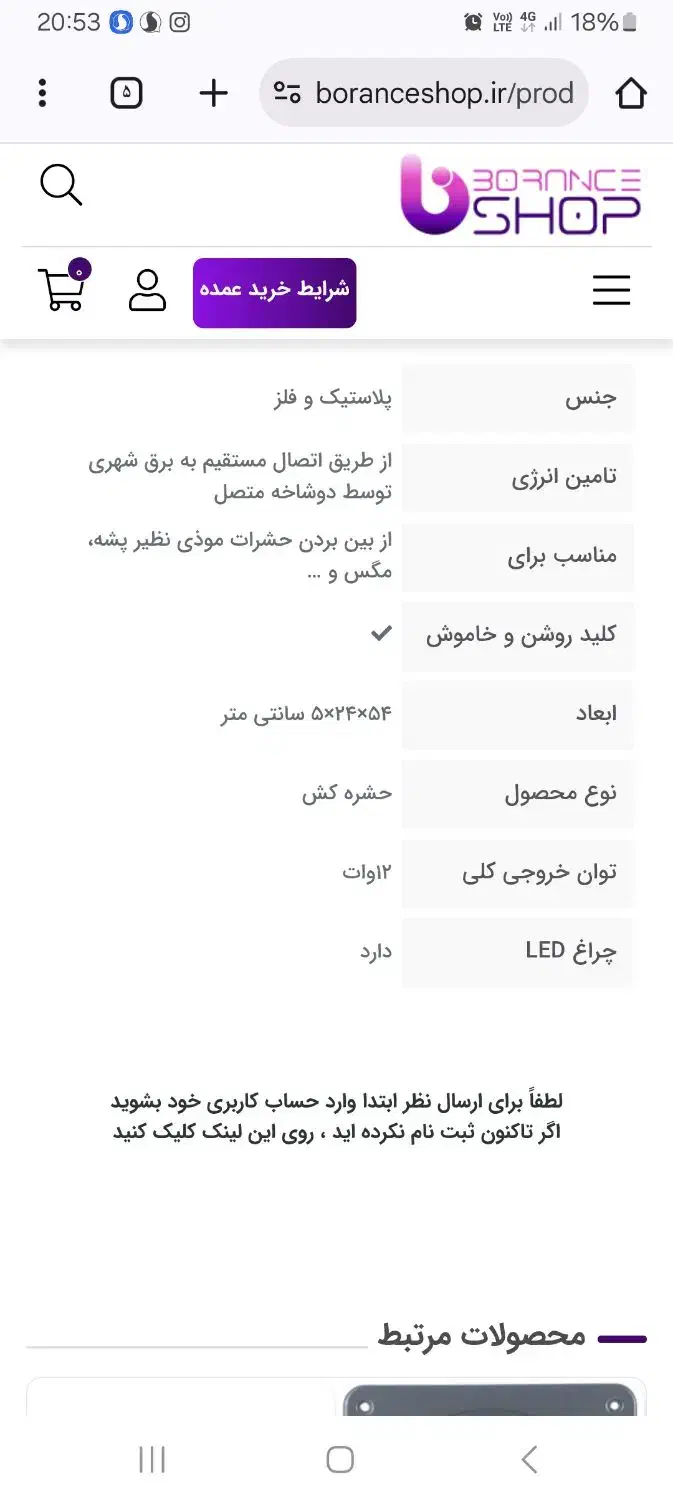Open the hamburger drawer menu

pyautogui.click(x=611, y=290)
